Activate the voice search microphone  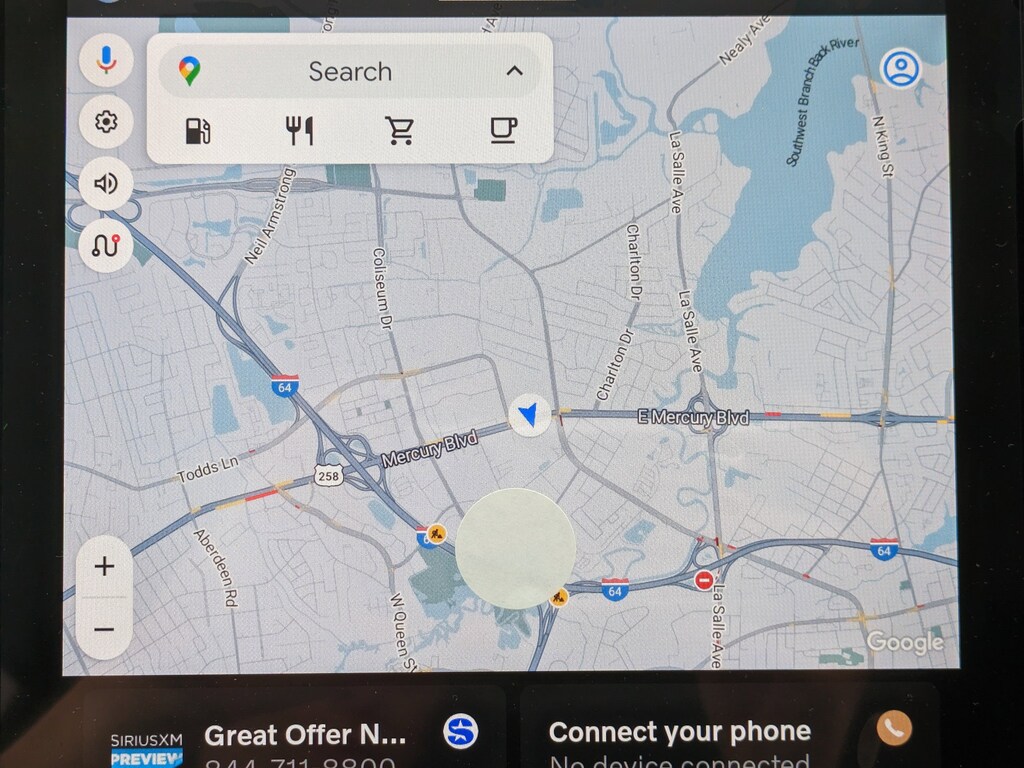pyautogui.click(x=106, y=61)
